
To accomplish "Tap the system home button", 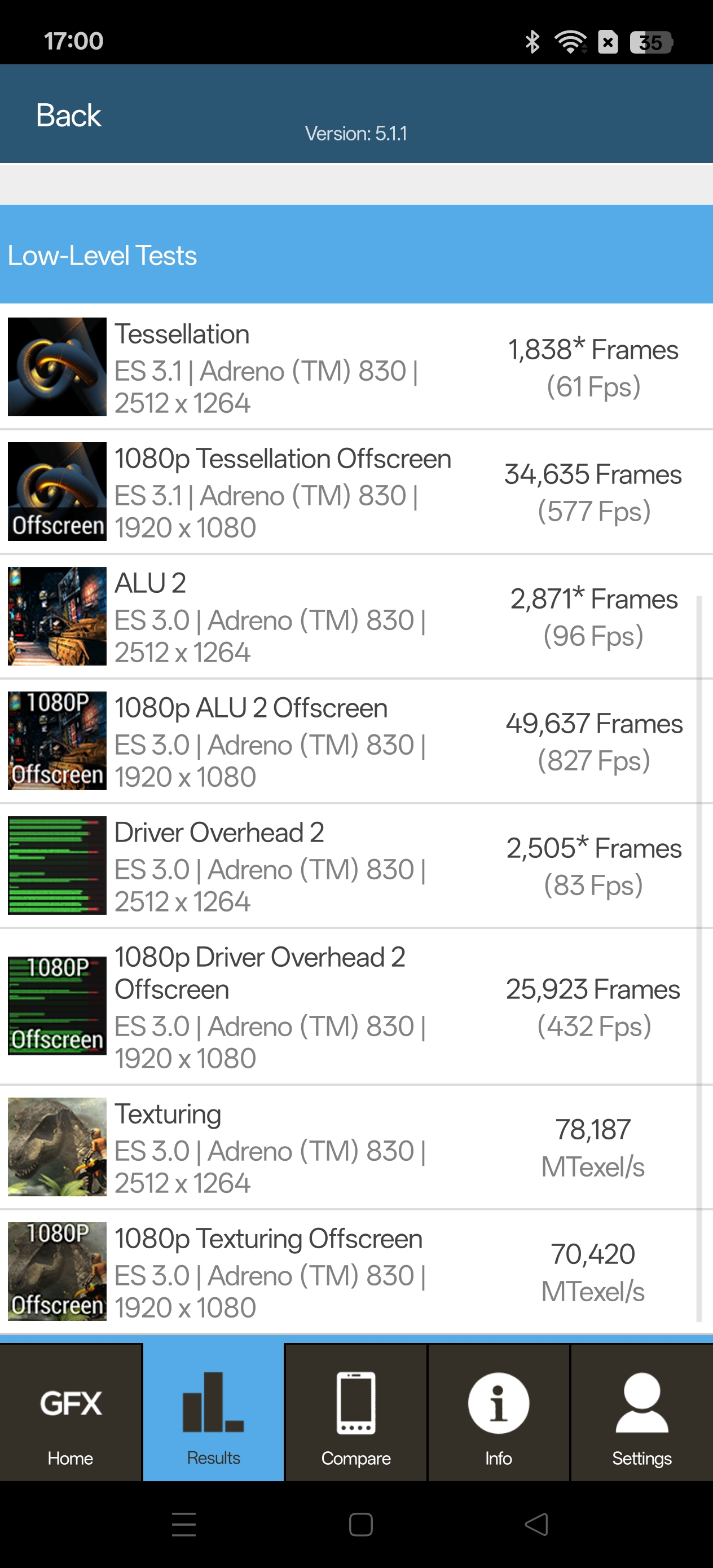I will [x=360, y=1525].
